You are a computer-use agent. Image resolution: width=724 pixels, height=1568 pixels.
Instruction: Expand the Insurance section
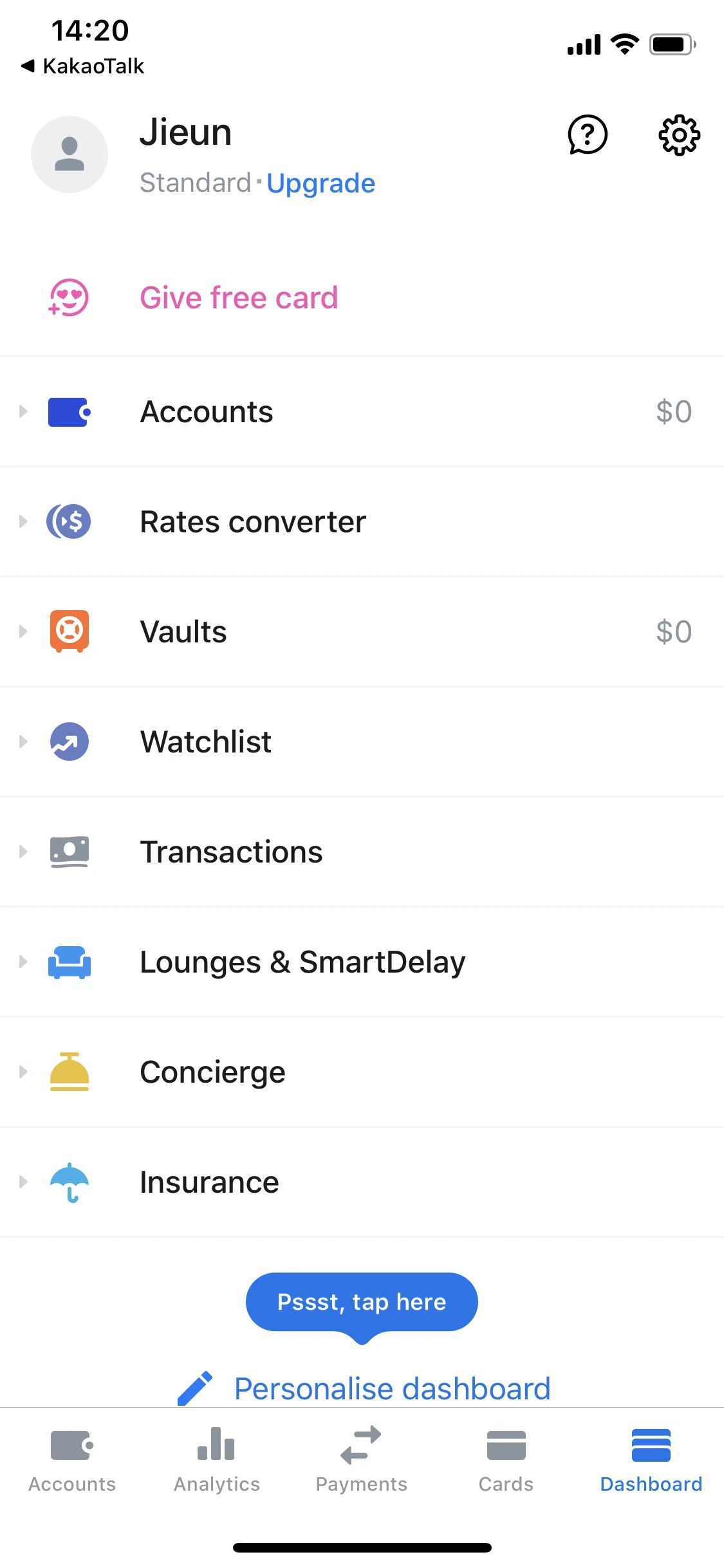coord(209,1182)
